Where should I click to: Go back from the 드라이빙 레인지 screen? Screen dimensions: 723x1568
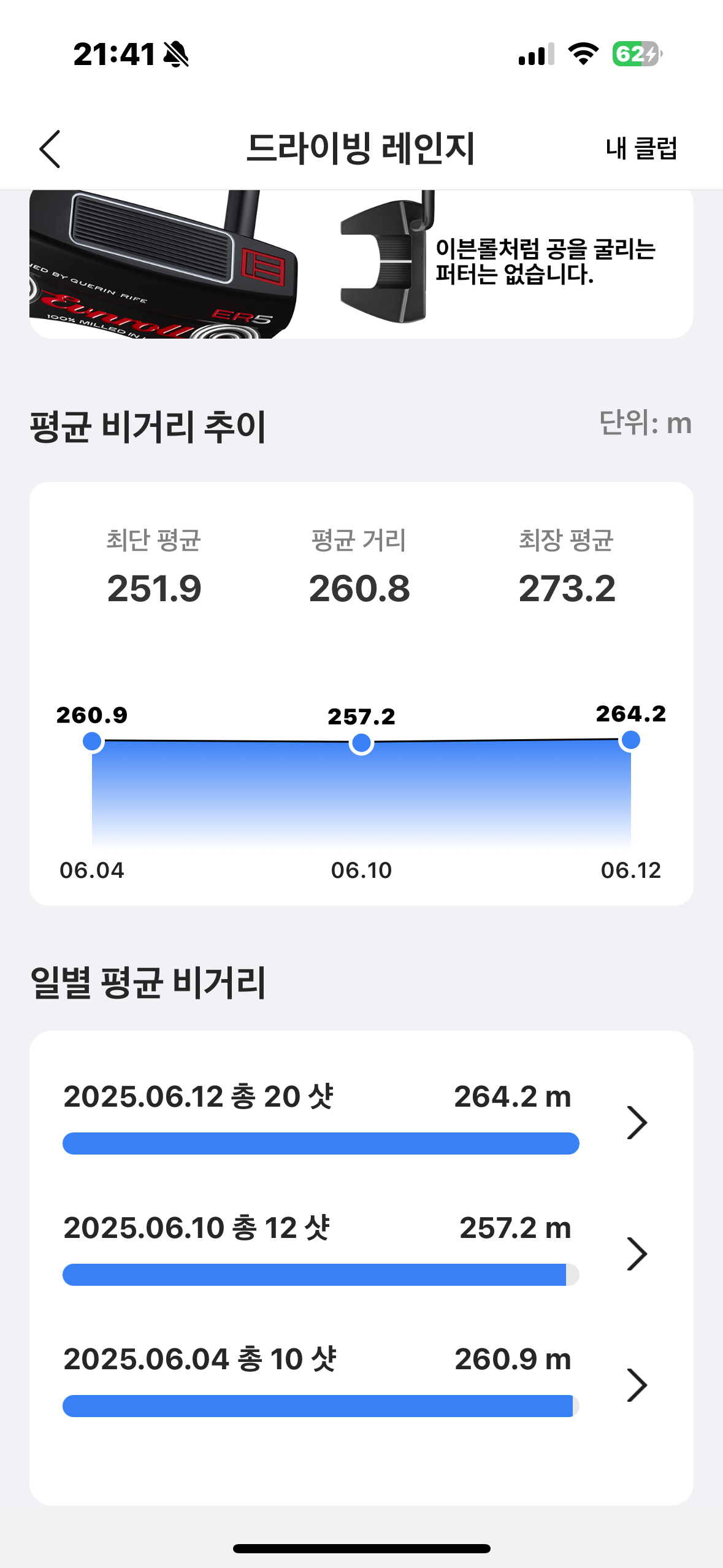click(50, 149)
